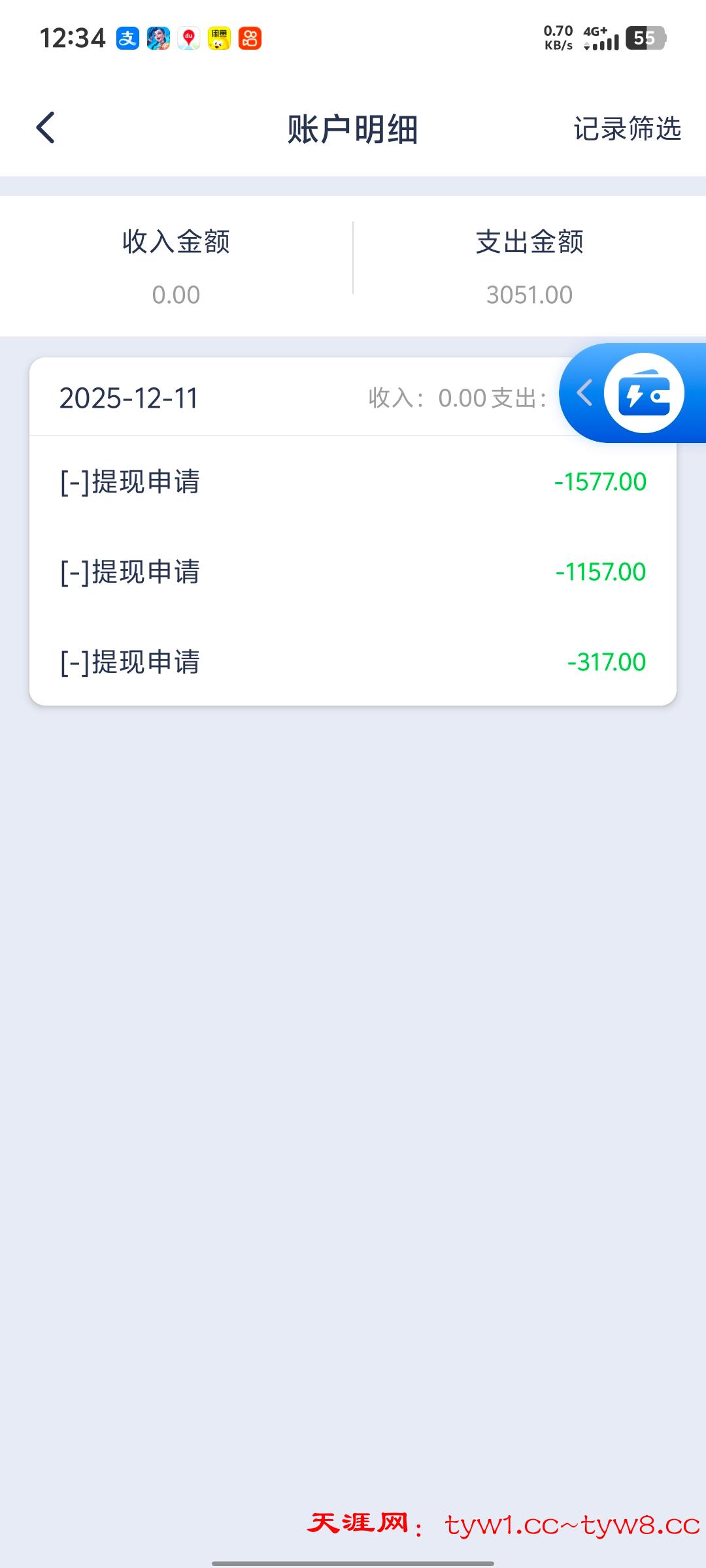Select the -1157.00 withdrawal entry
Image resolution: width=706 pixels, height=1568 pixels.
tap(353, 572)
